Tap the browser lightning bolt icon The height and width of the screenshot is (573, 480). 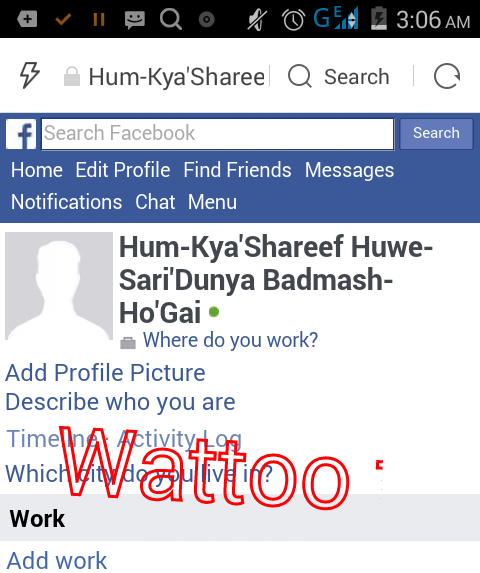pyautogui.click(x=29, y=76)
